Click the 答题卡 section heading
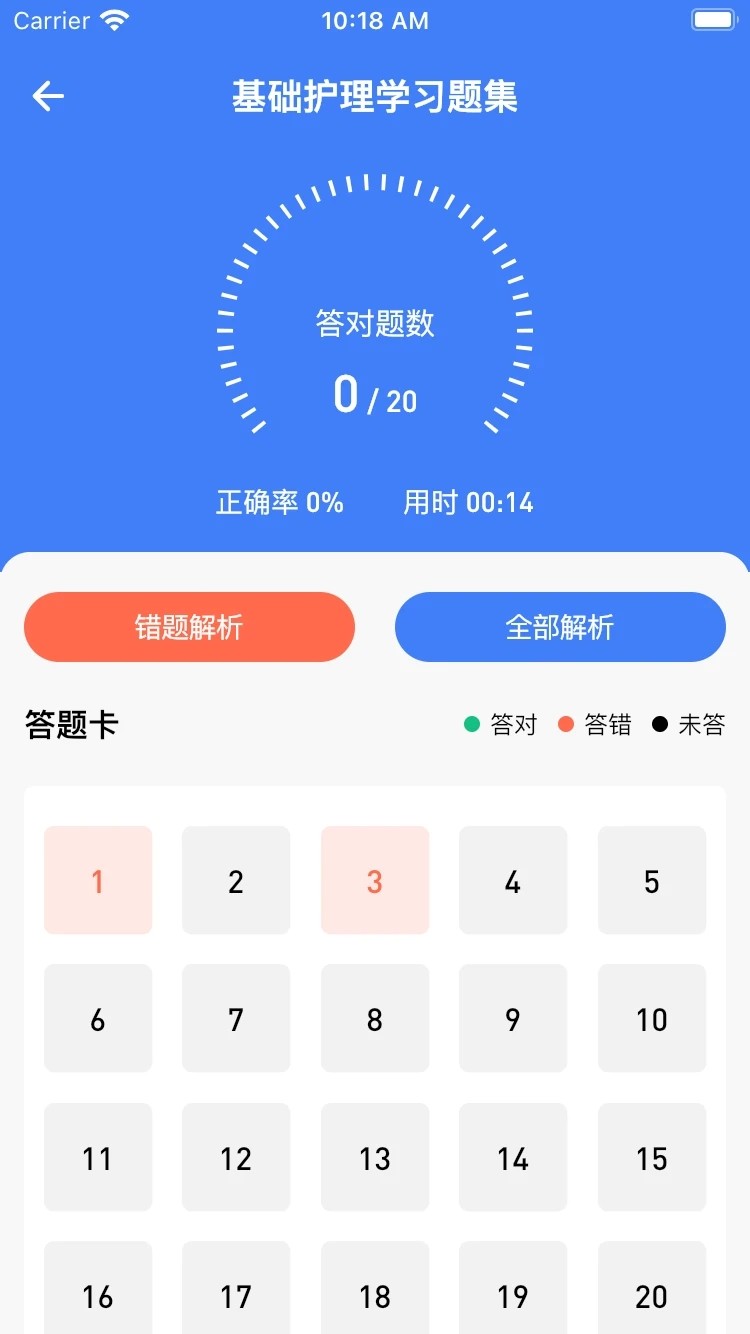The height and width of the screenshot is (1334, 750). tap(71, 723)
